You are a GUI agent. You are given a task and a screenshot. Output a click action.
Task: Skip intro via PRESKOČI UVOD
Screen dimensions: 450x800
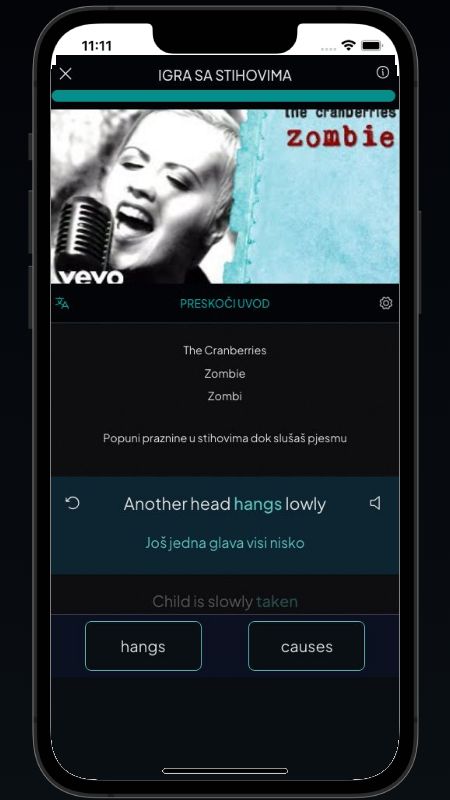point(224,304)
